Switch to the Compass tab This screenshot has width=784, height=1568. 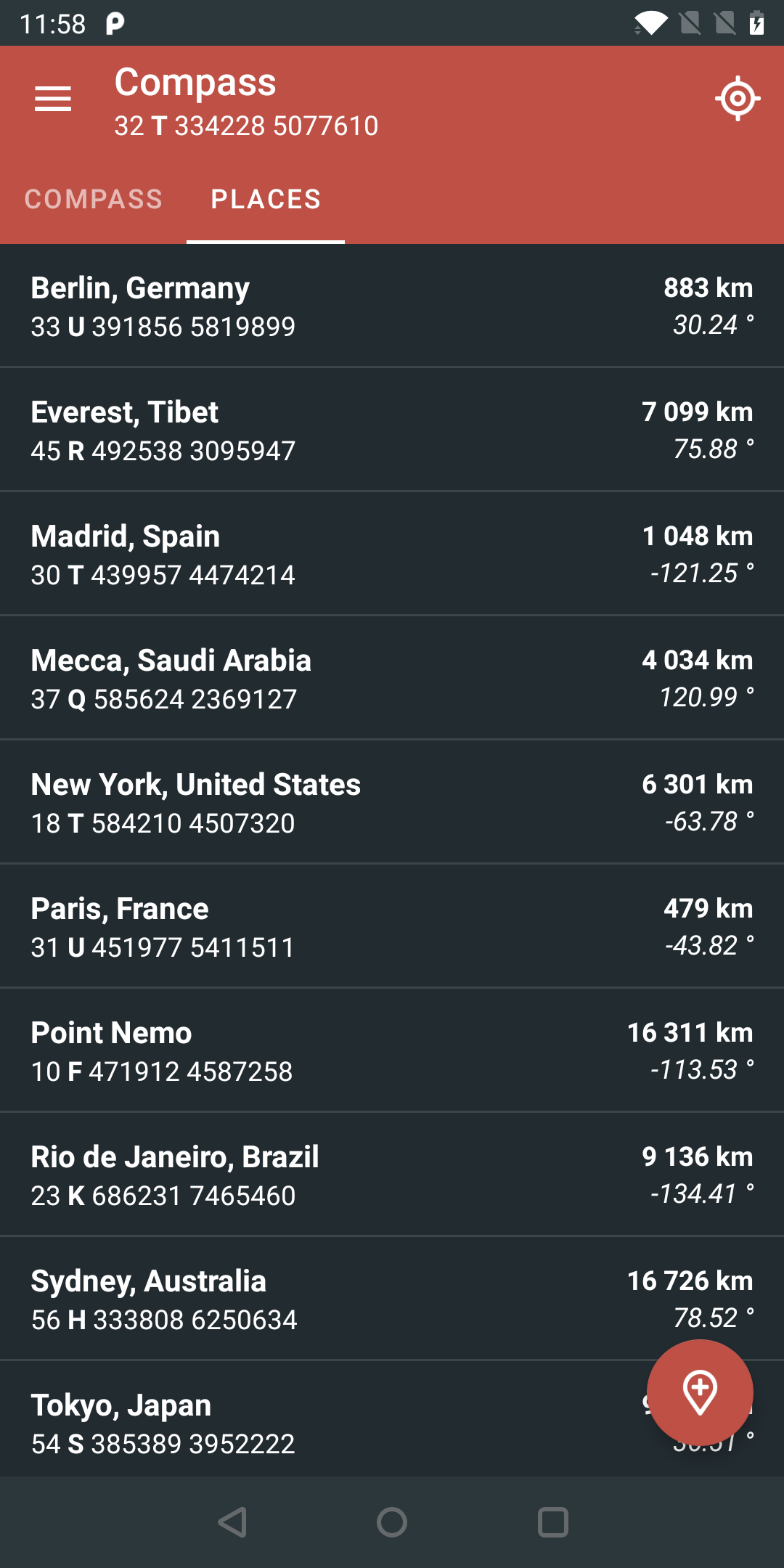(x=94, y=200)
